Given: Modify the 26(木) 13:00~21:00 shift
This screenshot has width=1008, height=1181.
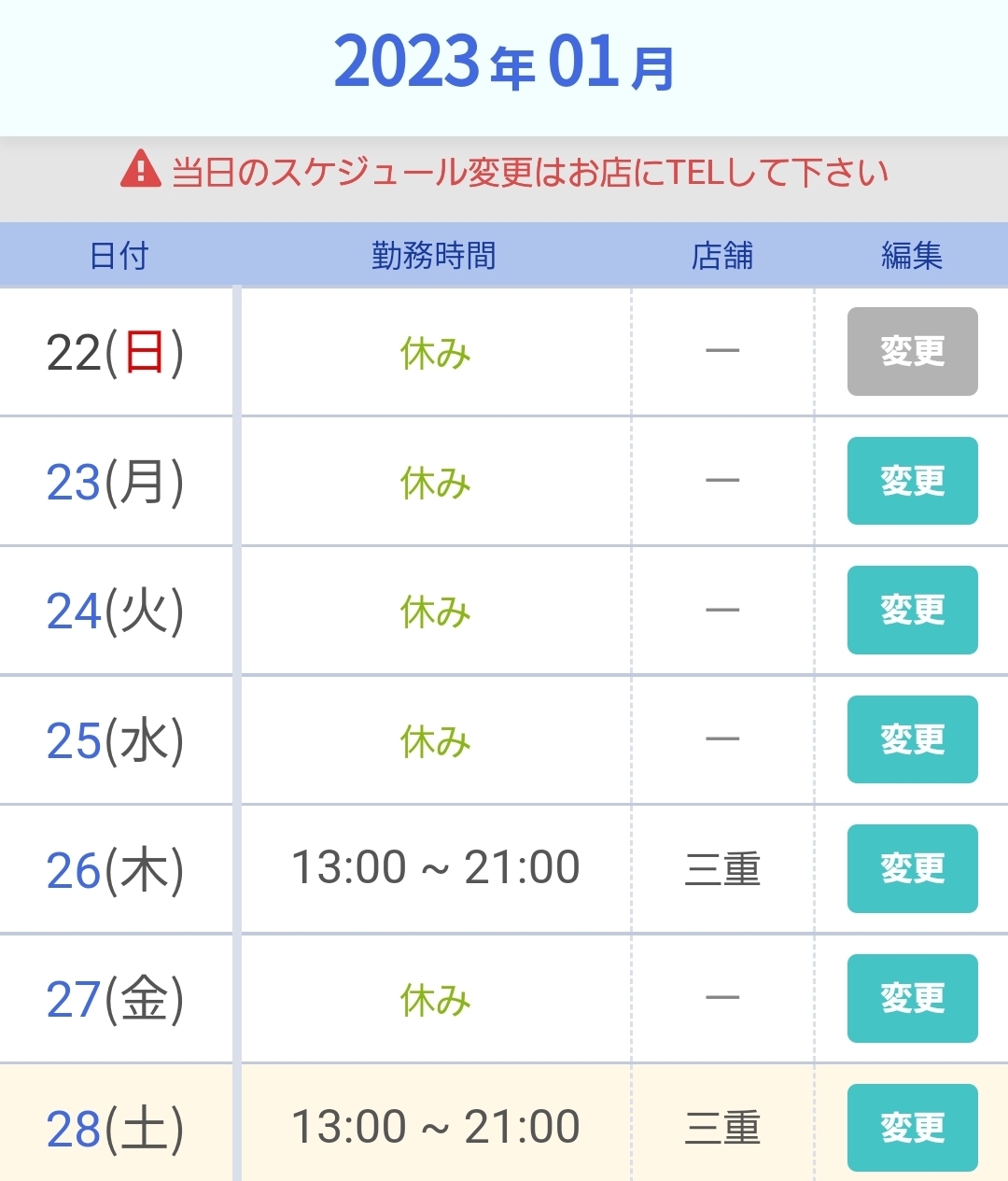Looking at the screenshot, I should (912, 868).
